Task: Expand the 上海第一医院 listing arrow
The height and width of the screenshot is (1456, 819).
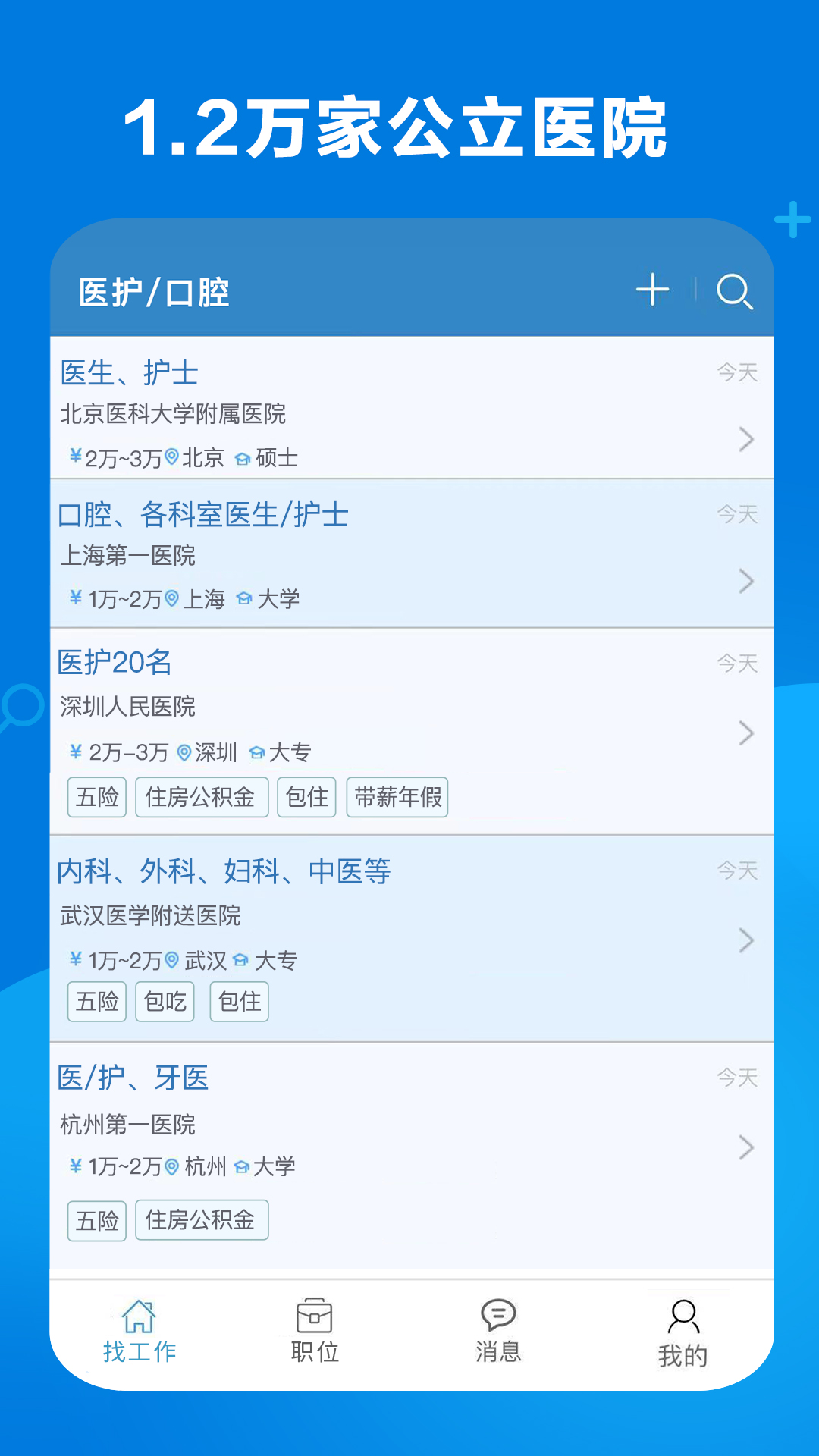Action: coord(746,582)
